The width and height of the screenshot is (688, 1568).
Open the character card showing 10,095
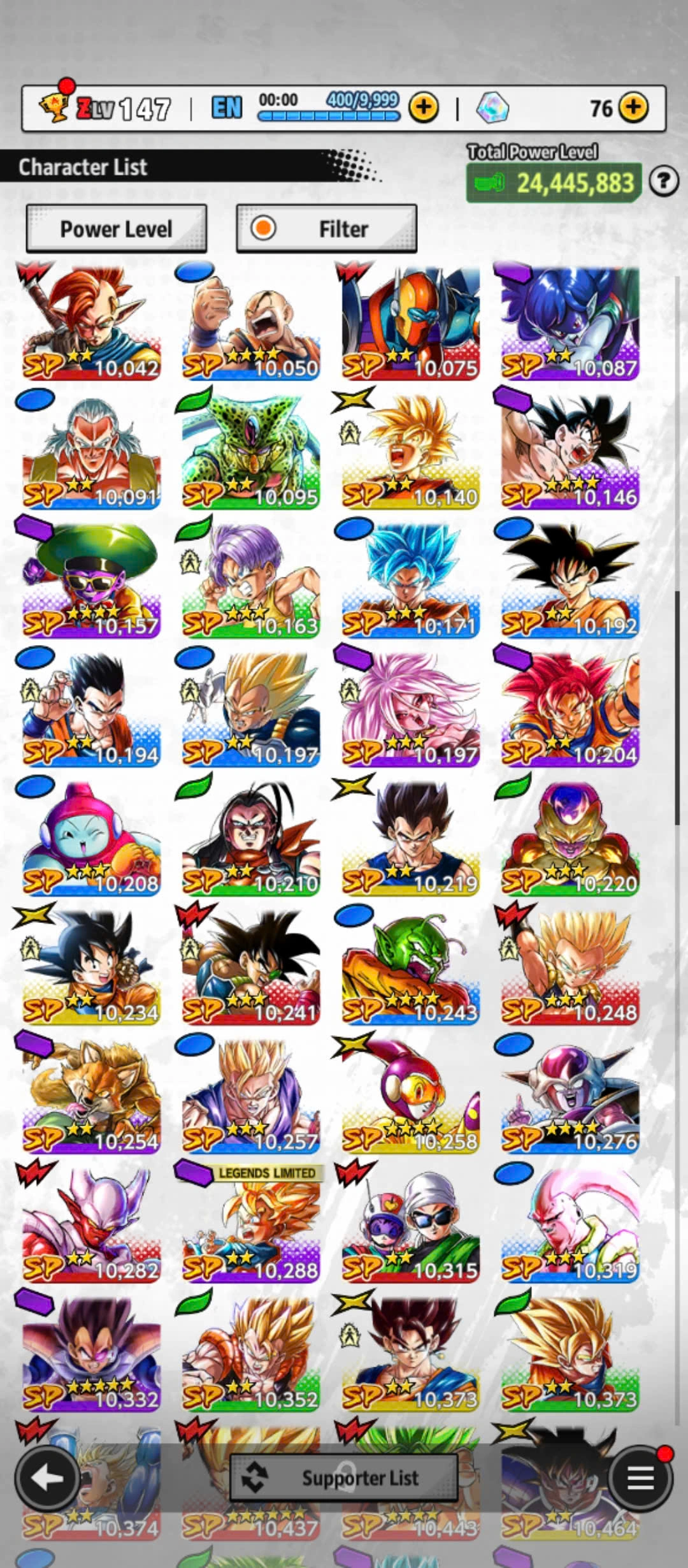click(250, 453)
